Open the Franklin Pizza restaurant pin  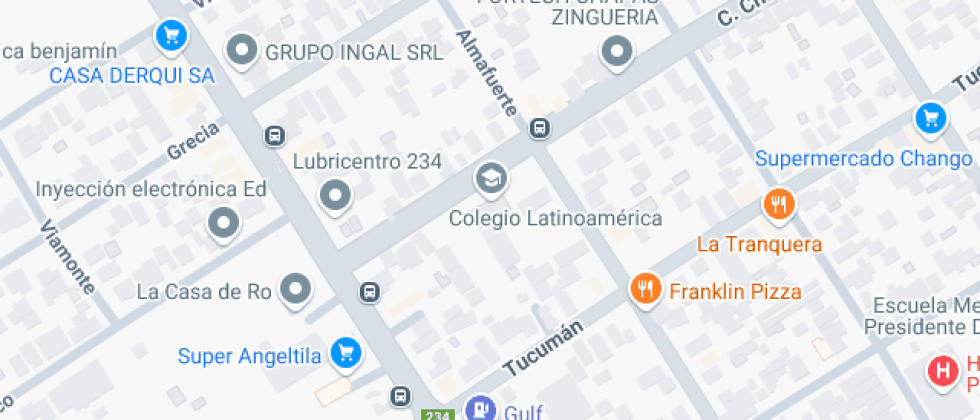click(647, 290)
